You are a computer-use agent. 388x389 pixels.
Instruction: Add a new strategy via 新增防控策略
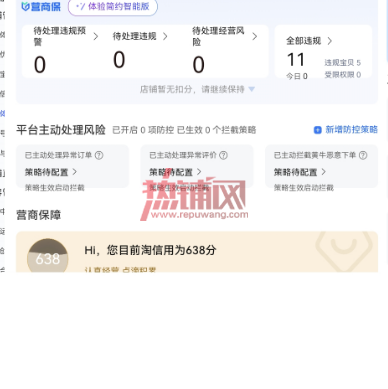pos(346,130)
